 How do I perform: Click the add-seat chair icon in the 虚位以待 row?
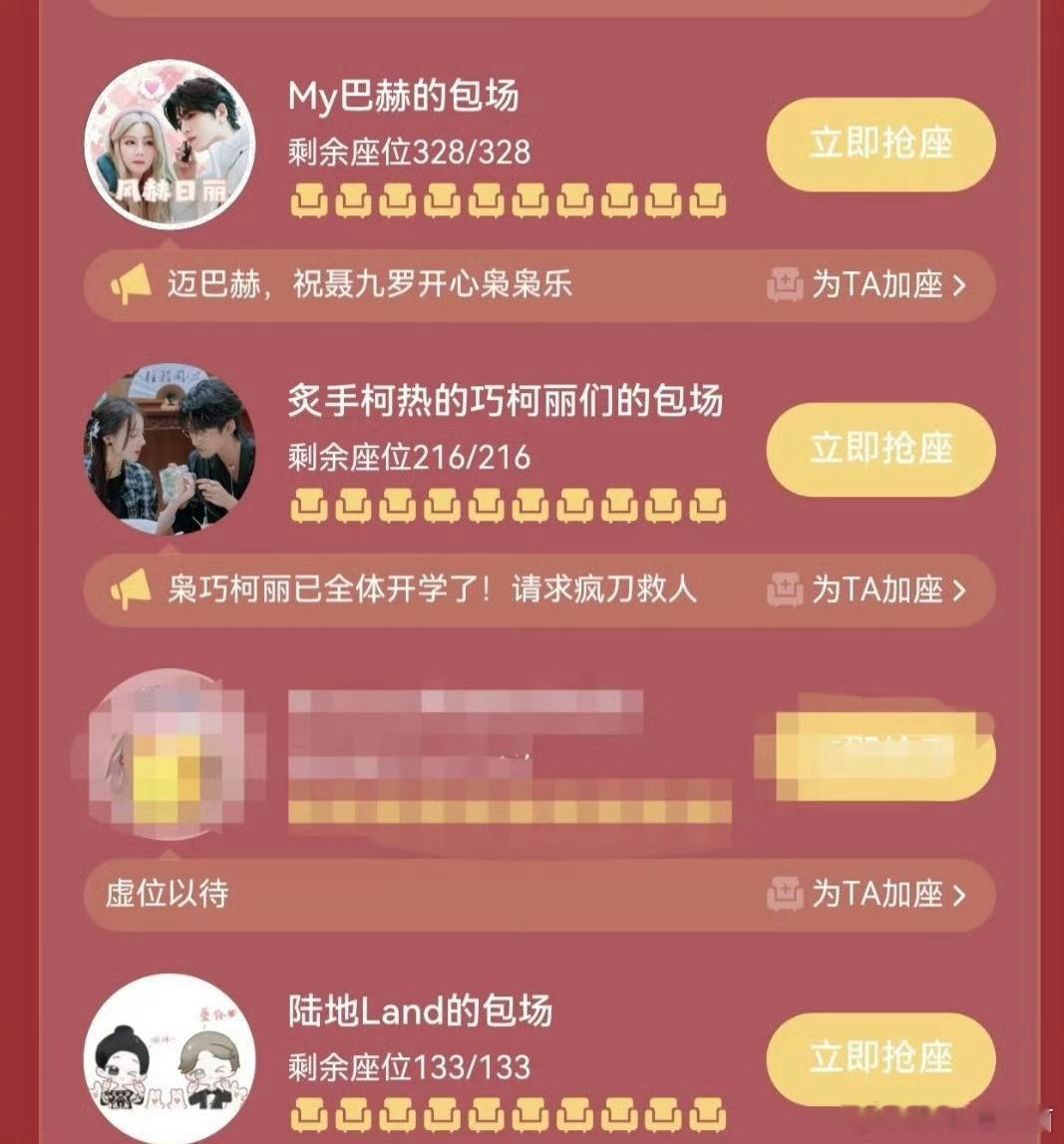click(788, 896)
